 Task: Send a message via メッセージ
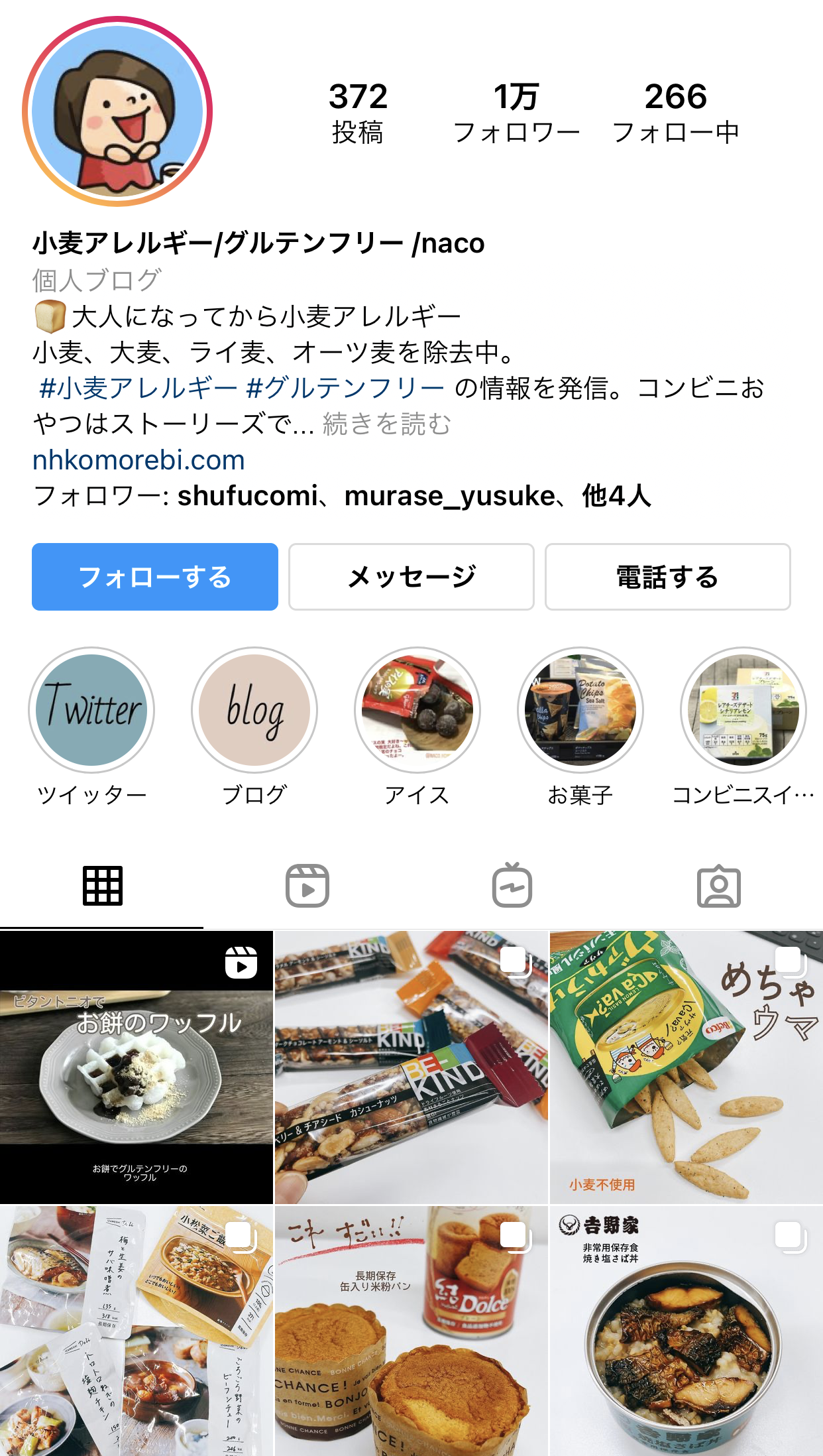[x=411, y=577]
